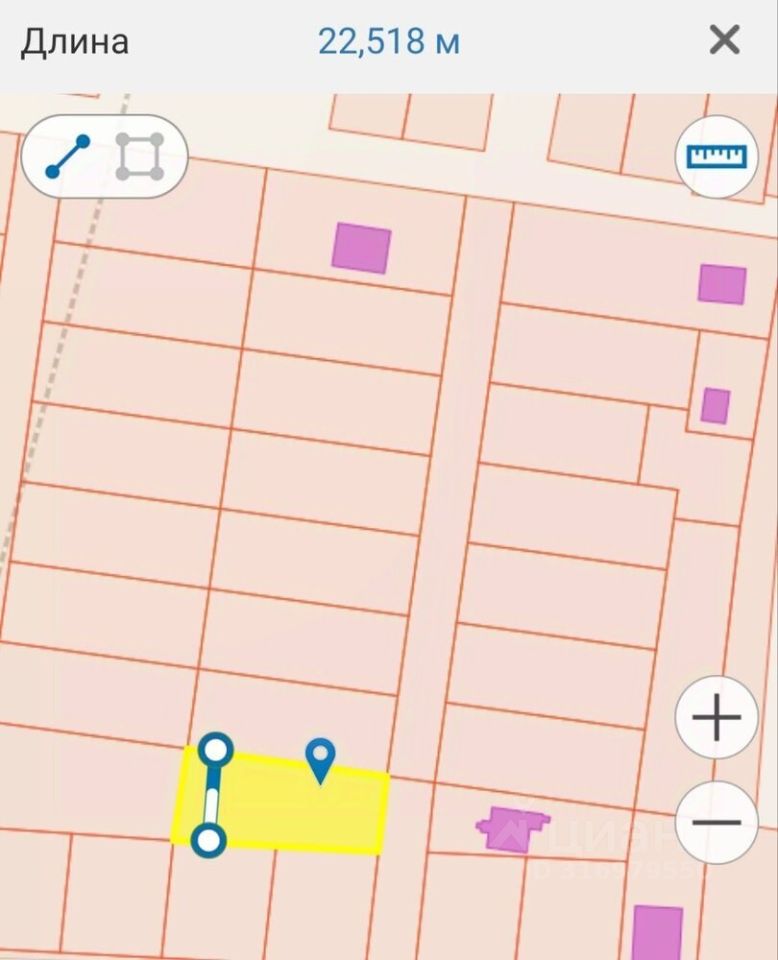Zoom in on the map
This screenshot has width=778, height=960.
click(716, 718)
